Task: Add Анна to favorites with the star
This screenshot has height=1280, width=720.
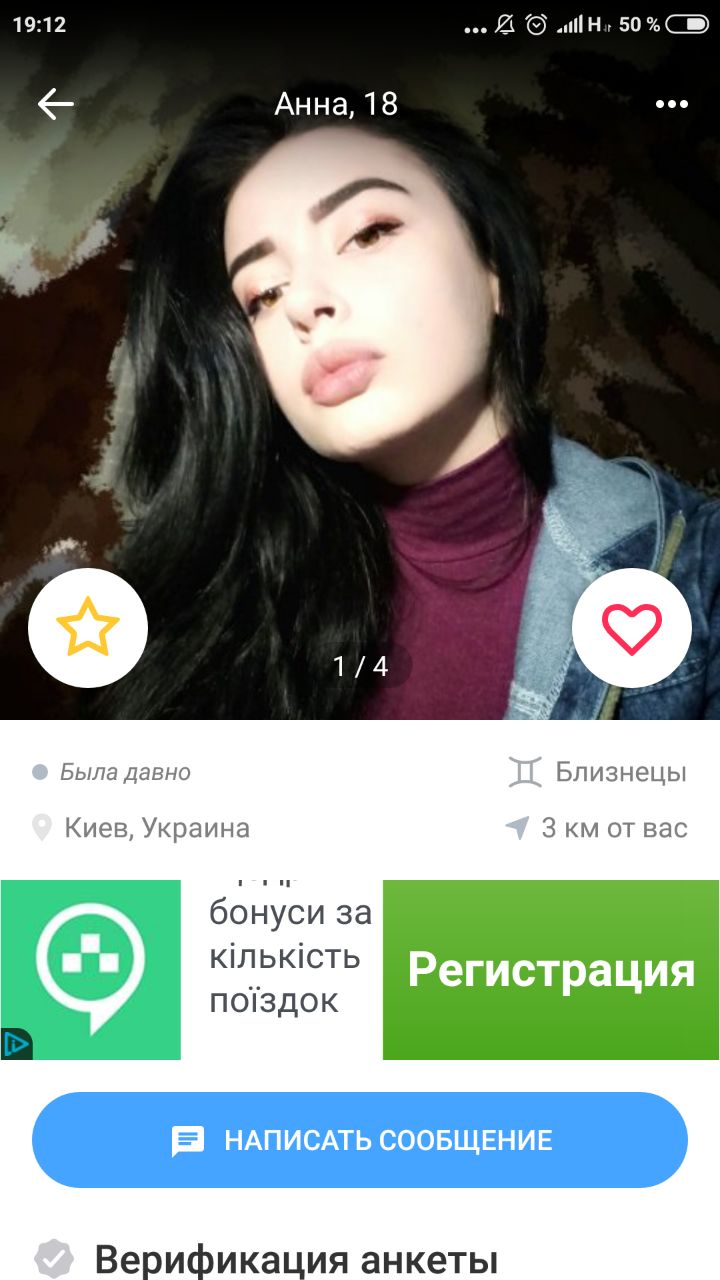Action: (x=88, y=628)
